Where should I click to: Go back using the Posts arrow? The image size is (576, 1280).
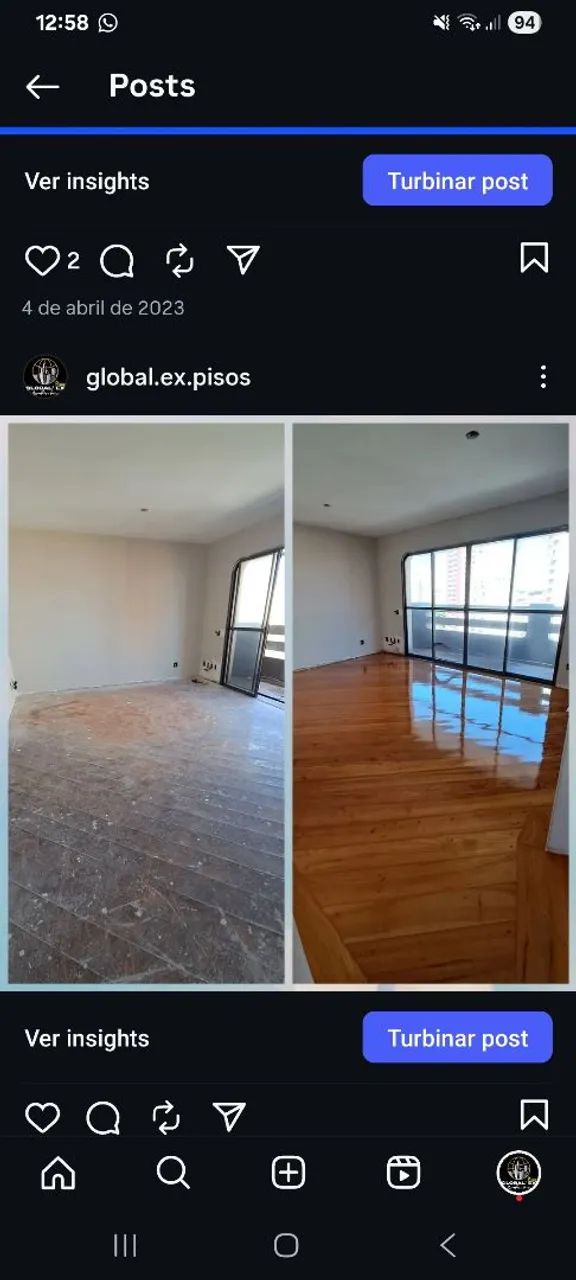click(42, 86)
